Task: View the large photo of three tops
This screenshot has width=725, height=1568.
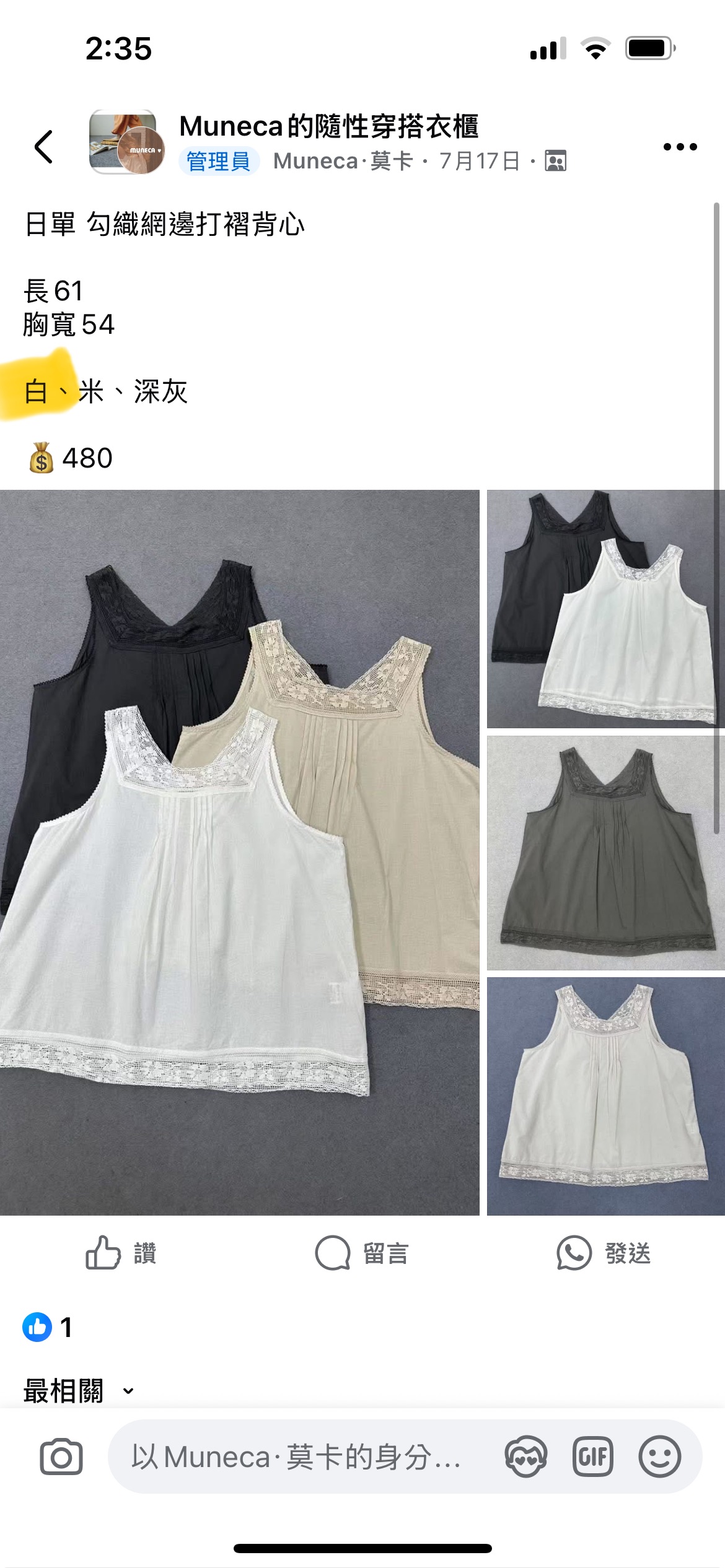Action: click(x=239, y=852)
